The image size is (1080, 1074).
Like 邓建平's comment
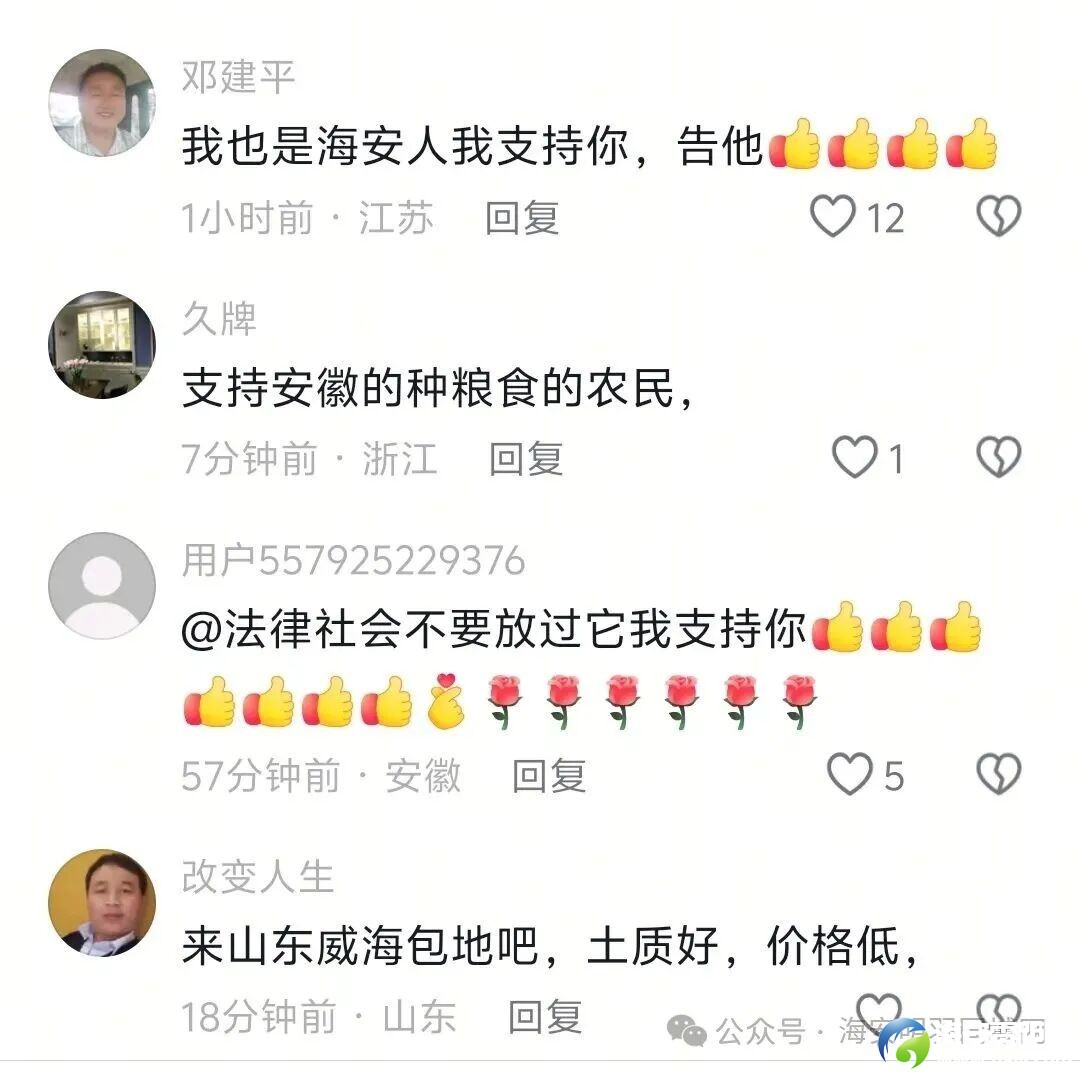[x=833, y=217]
